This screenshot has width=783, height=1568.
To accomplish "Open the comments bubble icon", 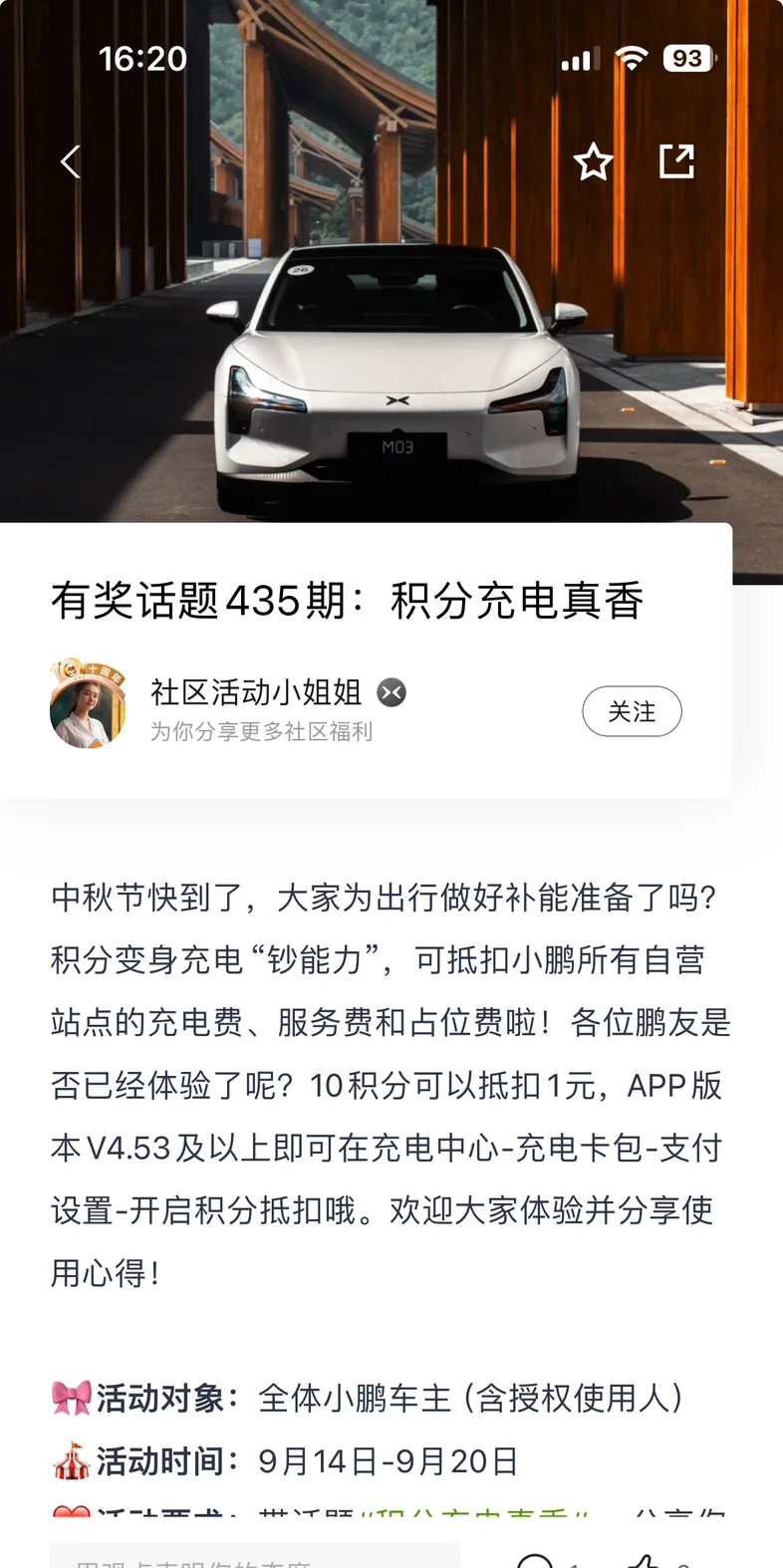I will click(536, 1559).
